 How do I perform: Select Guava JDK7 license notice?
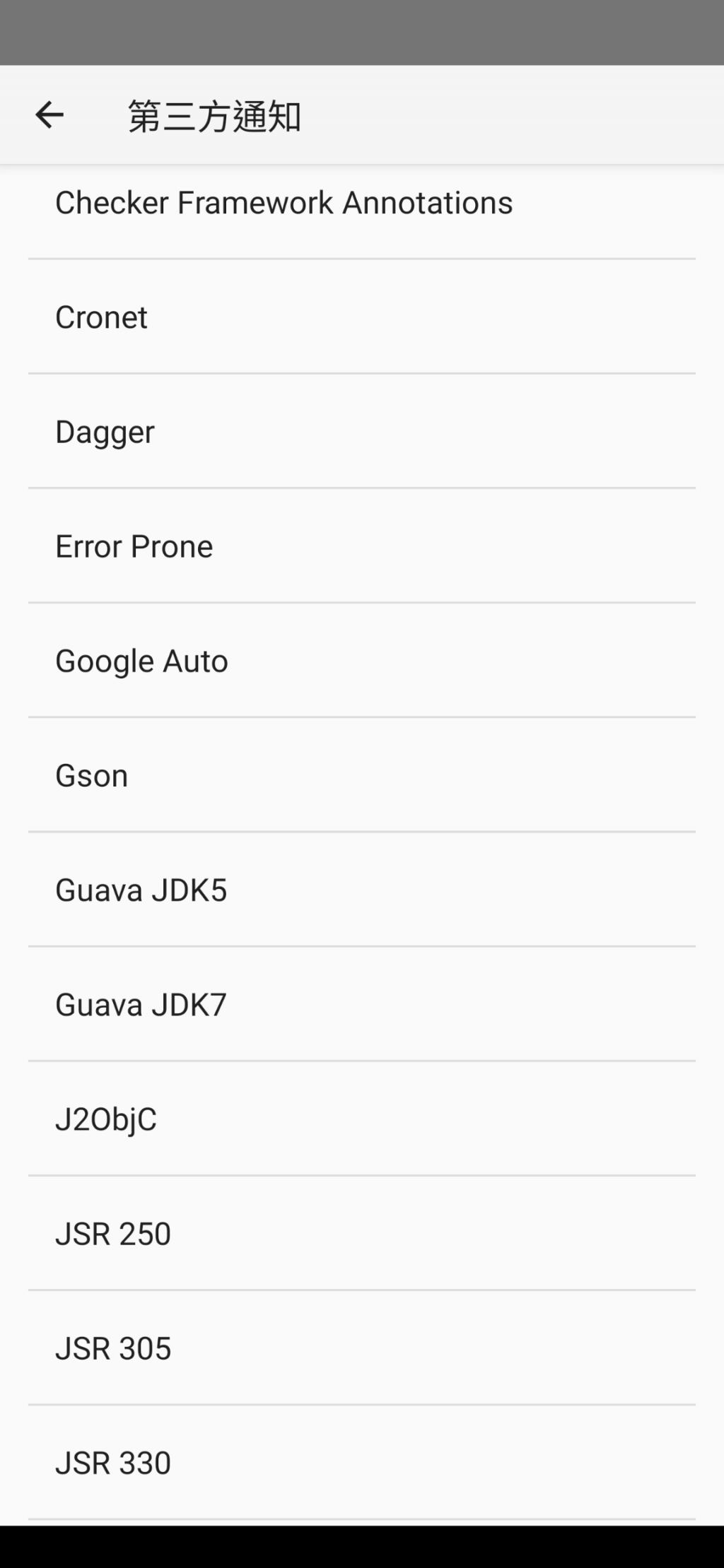pos(141,1005)
